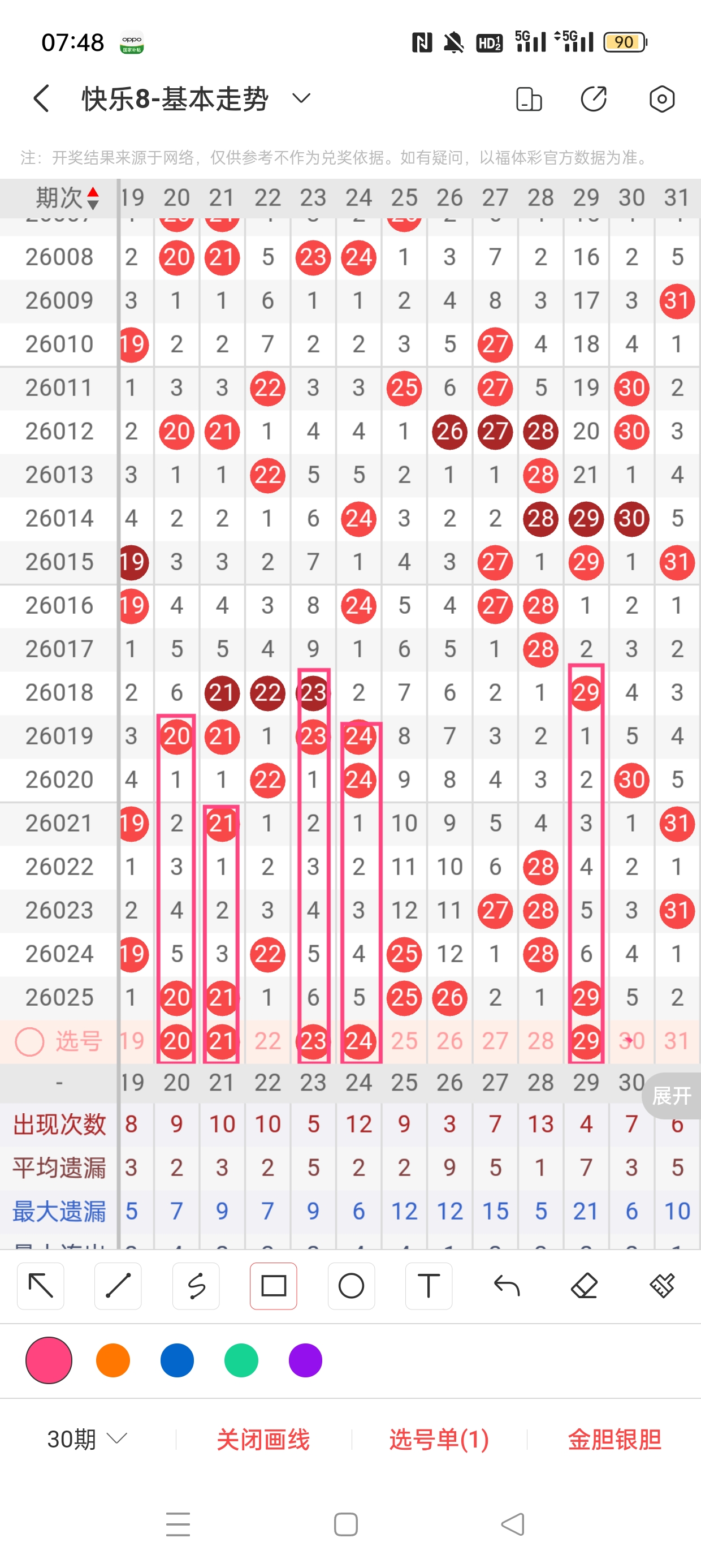Sort by 期次 column

click(67, 198)
